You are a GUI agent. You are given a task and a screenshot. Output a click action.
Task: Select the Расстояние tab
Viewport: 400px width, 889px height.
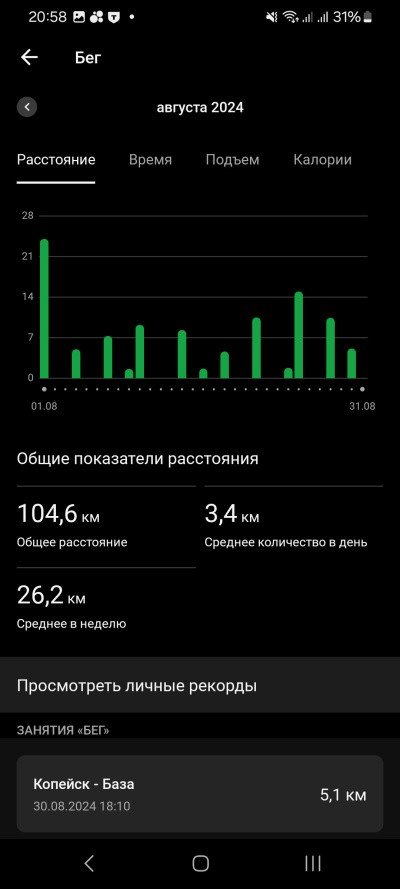56,160
